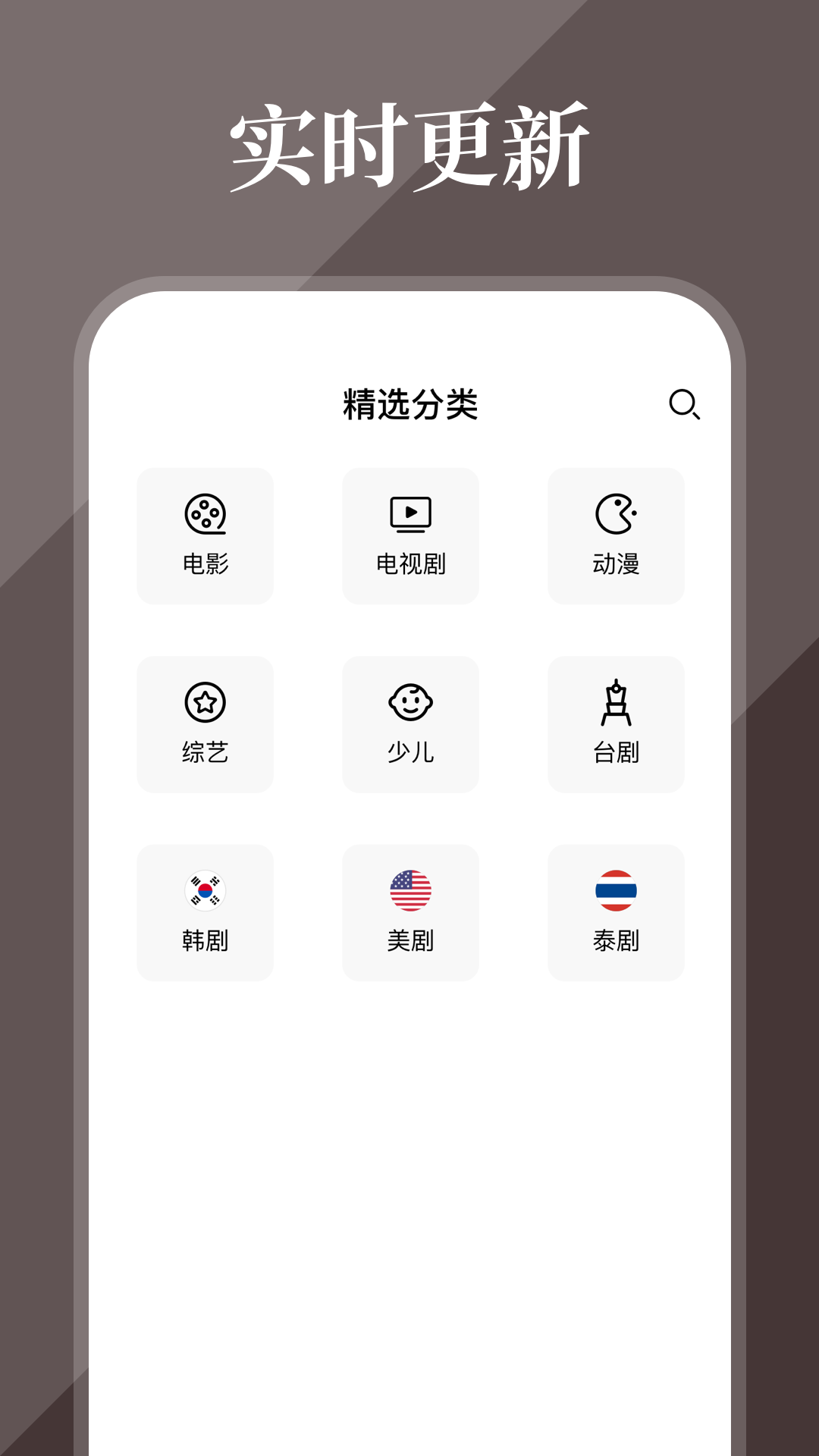Click the South Korea flag icon
Image resolution: width=819 pixels, height=1456 pixels.
[x=205, y=891]
